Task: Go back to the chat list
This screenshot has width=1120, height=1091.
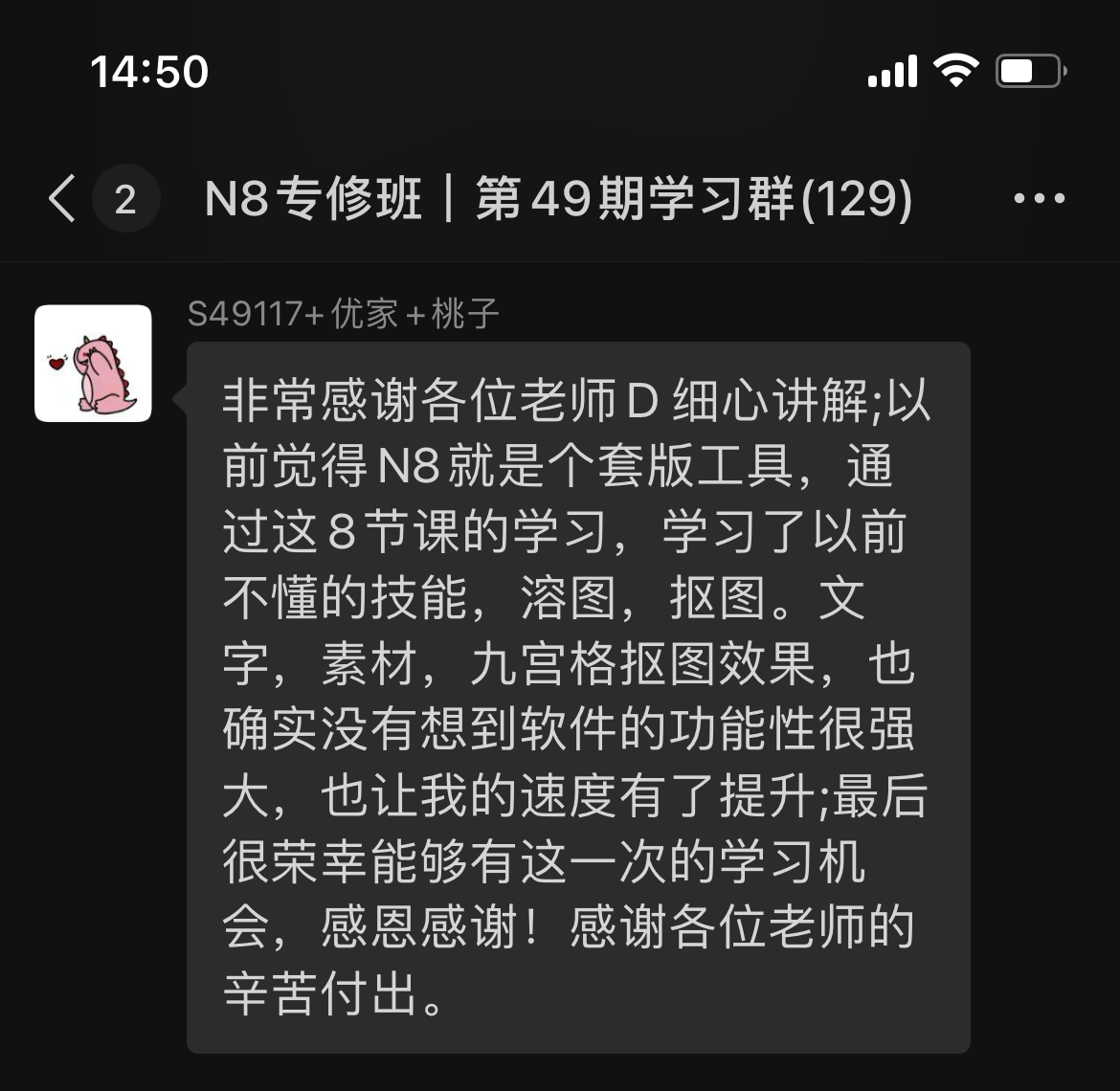Action: 63,199
